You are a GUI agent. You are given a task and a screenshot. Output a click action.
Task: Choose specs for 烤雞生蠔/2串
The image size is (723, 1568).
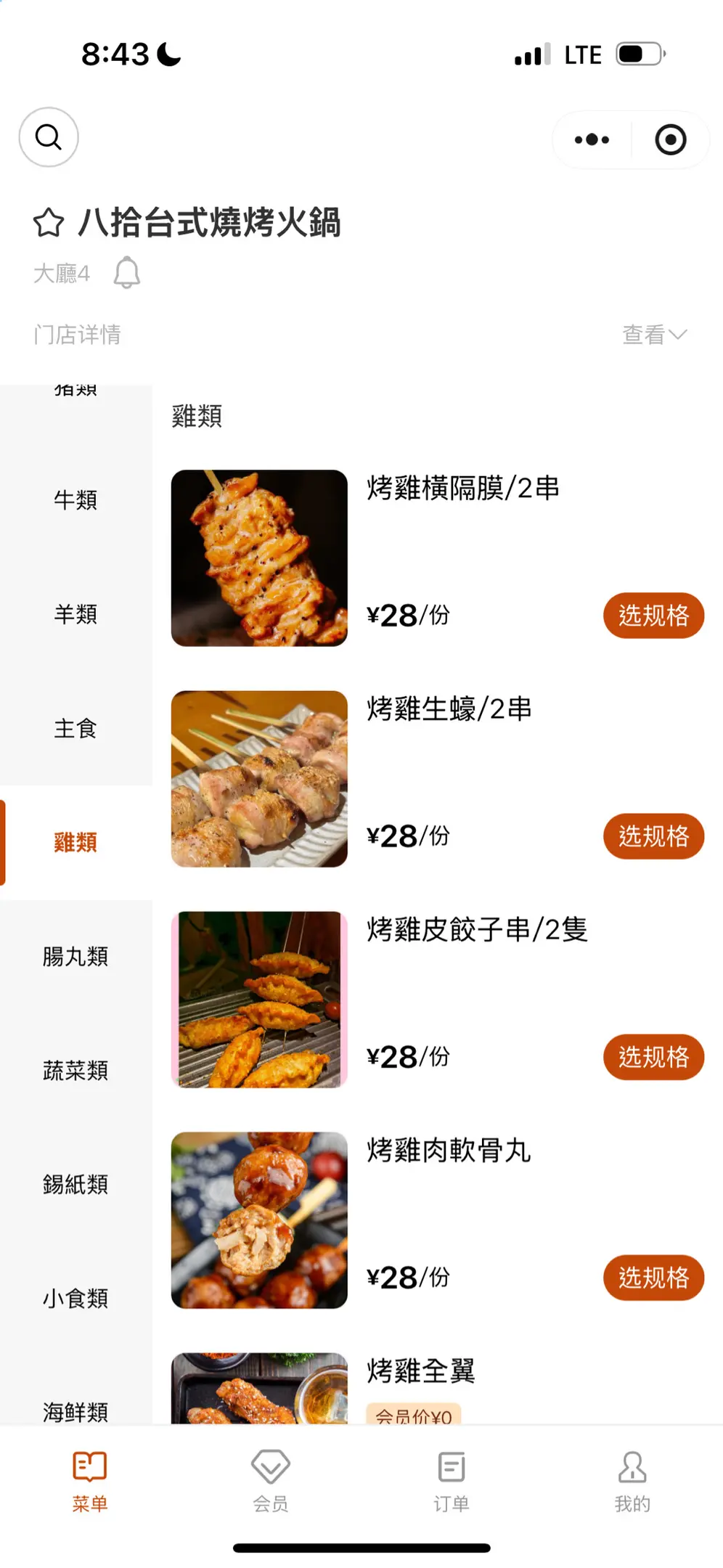653,836
